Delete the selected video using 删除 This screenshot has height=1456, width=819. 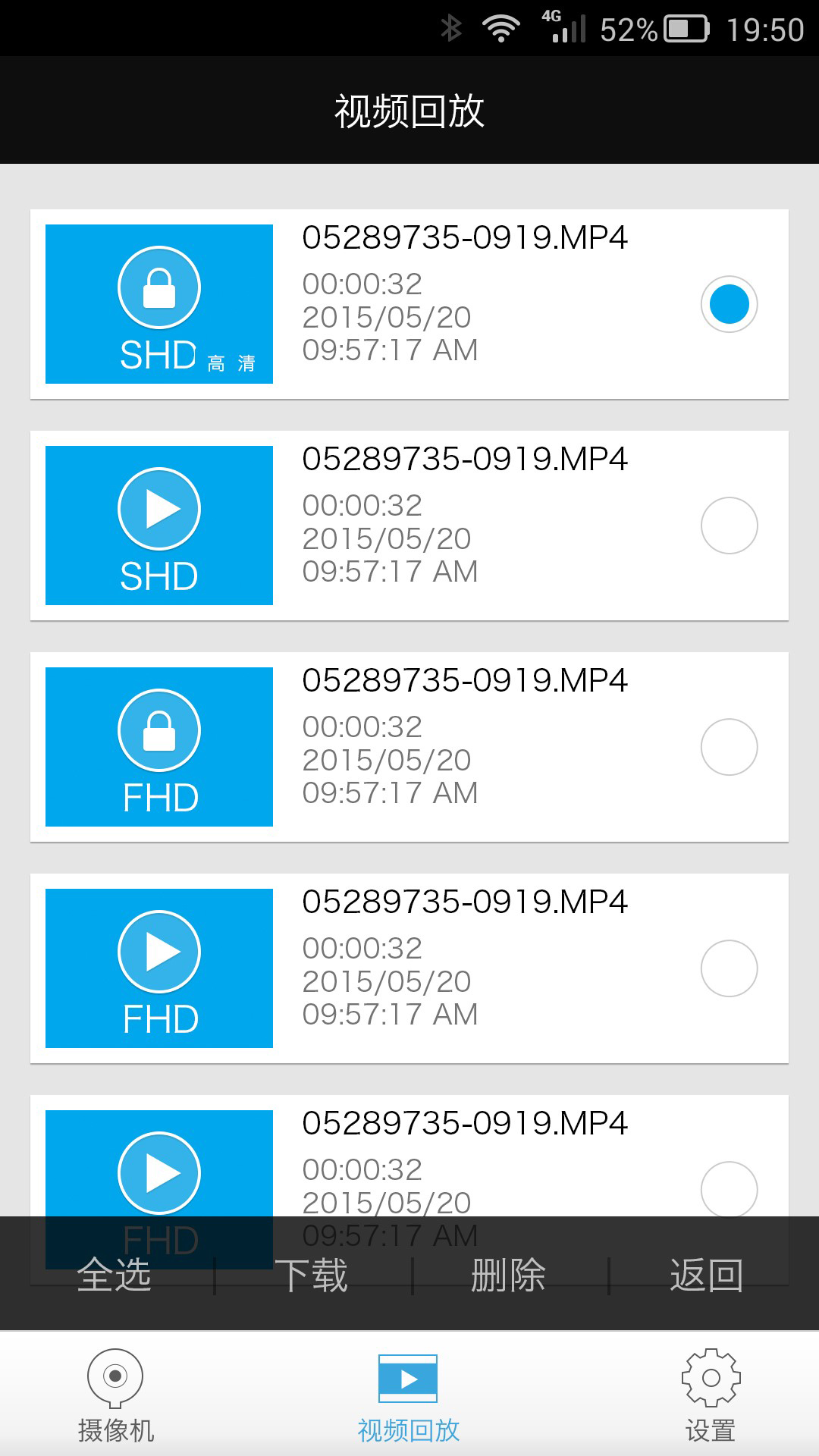[x=508, y=1275]
